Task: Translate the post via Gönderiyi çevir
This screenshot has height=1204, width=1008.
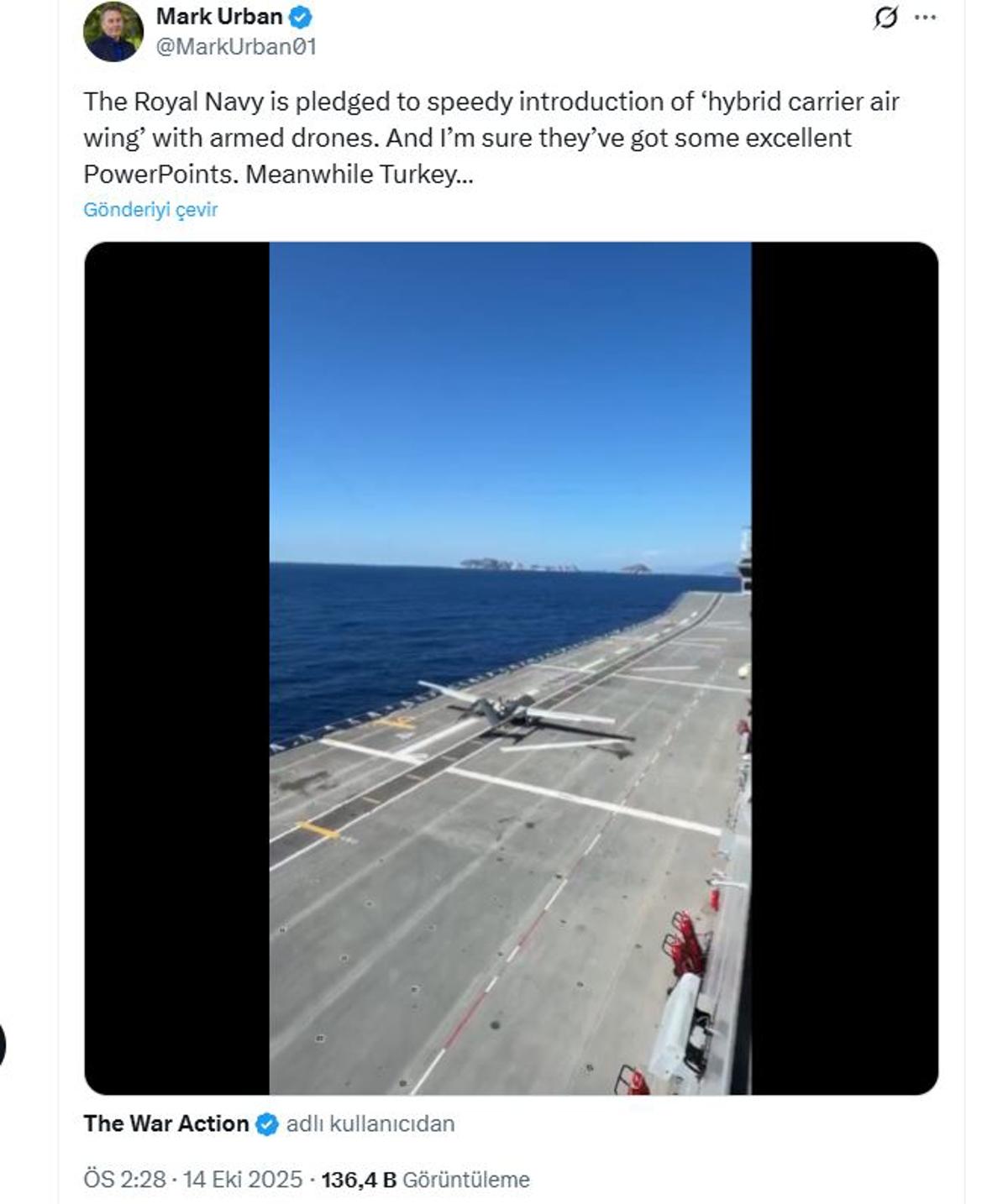Action: (150, 210)
